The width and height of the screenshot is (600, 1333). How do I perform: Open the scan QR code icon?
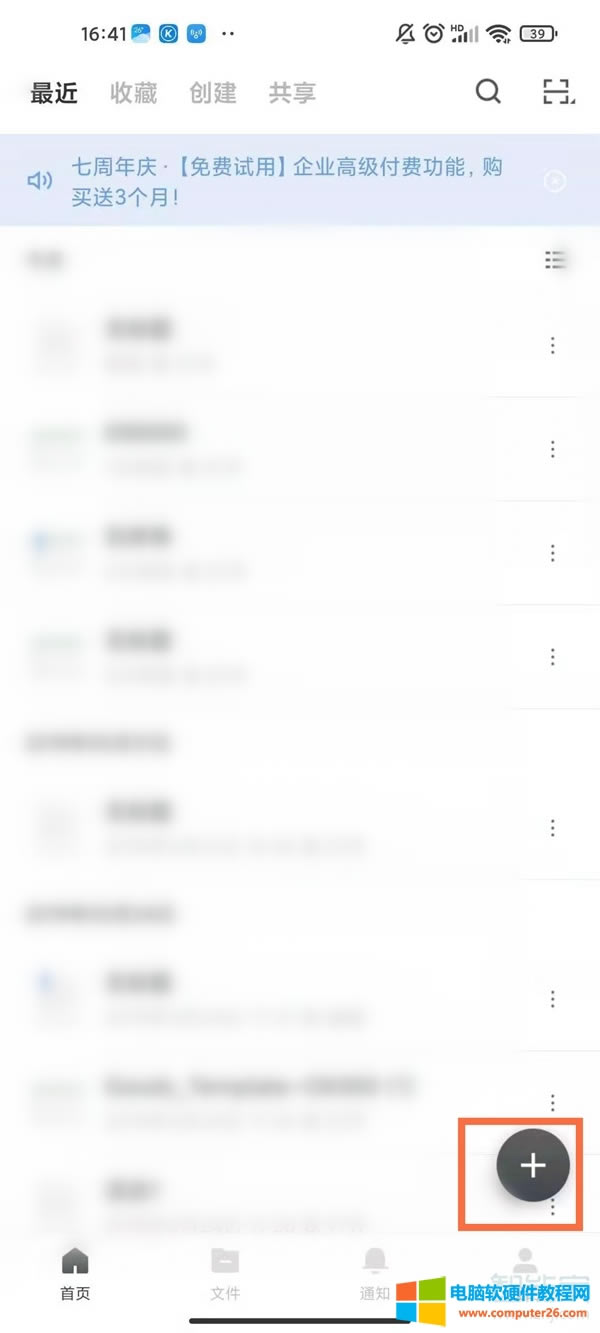pos(558,92)
